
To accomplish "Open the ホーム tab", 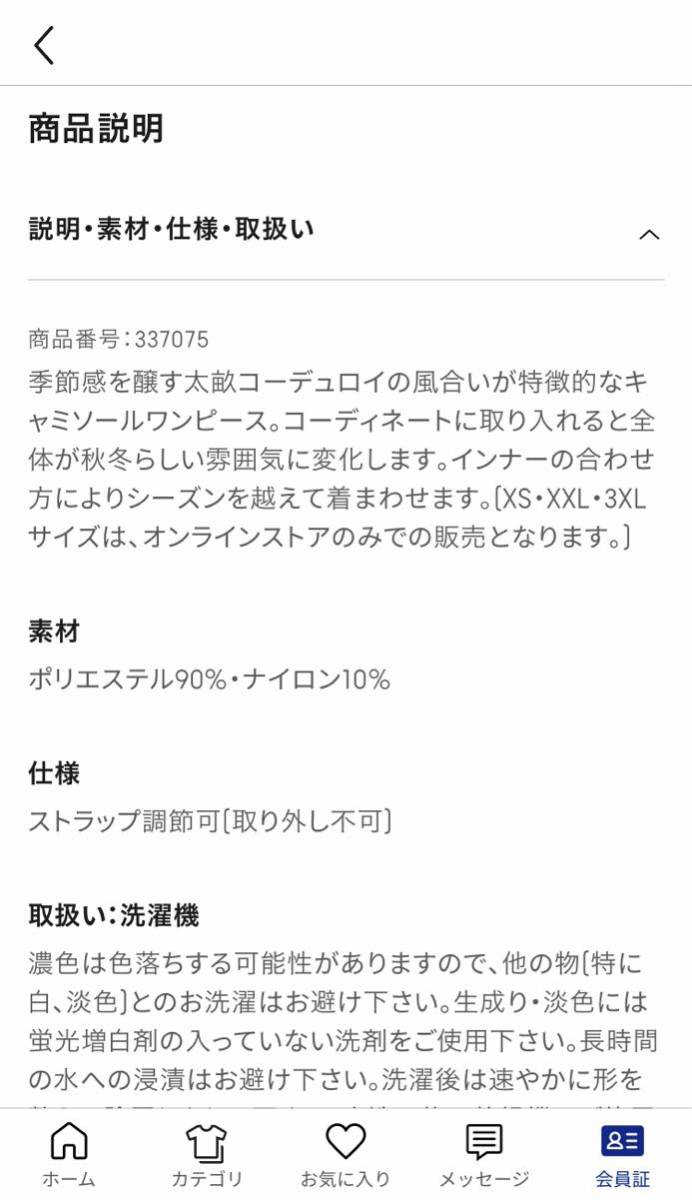I will click(69, 1154).
